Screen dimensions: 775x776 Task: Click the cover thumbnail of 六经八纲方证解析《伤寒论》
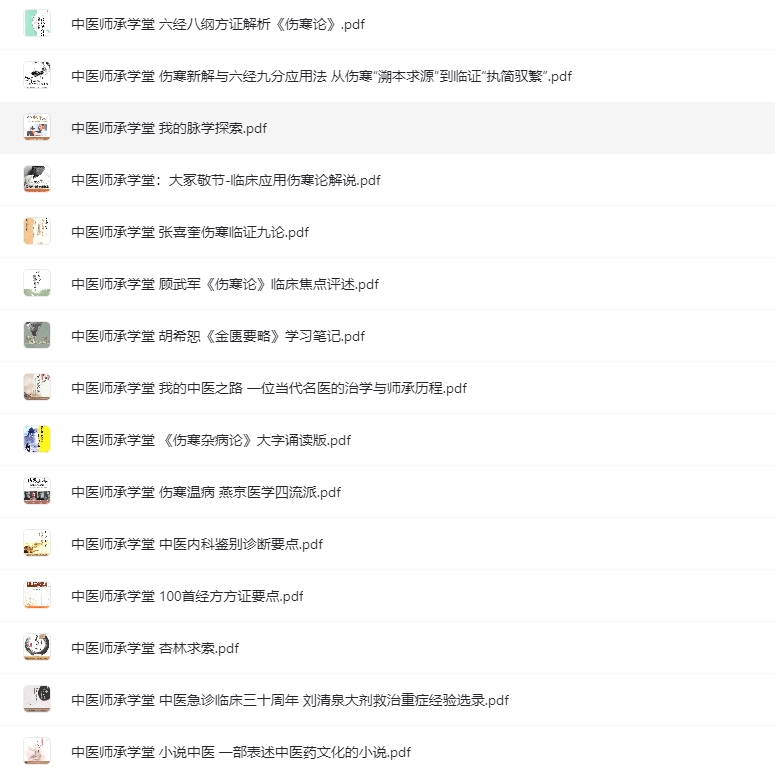click(x=37, y=24)
